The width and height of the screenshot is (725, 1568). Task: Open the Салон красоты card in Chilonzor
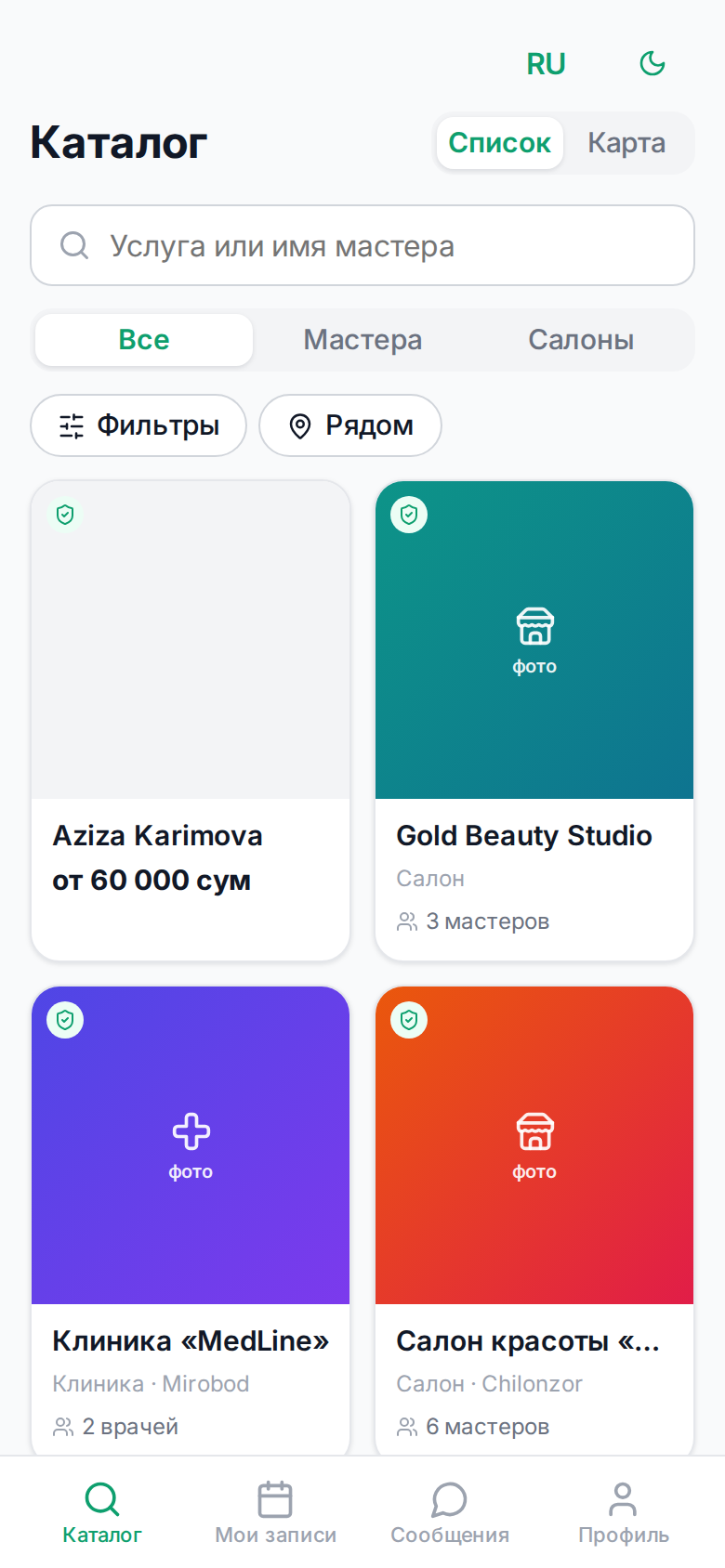(534, 1221)
